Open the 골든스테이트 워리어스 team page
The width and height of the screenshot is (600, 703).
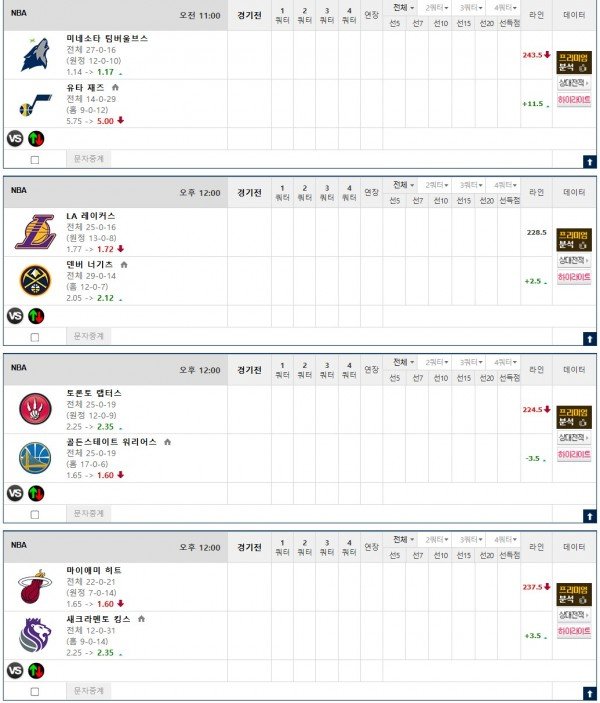[x=112, y=441]
